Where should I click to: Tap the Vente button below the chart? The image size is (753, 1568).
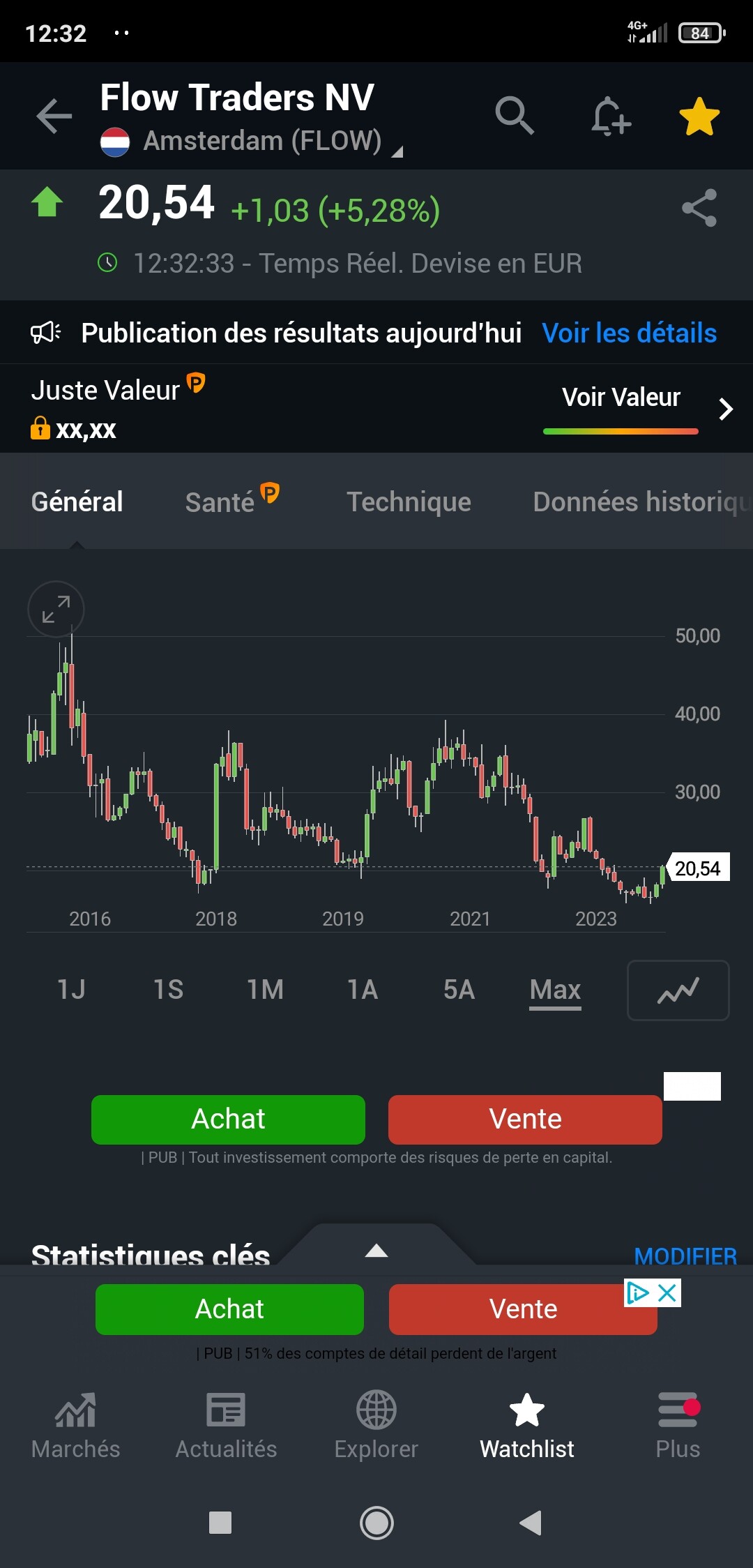[x=525, y=1120]
